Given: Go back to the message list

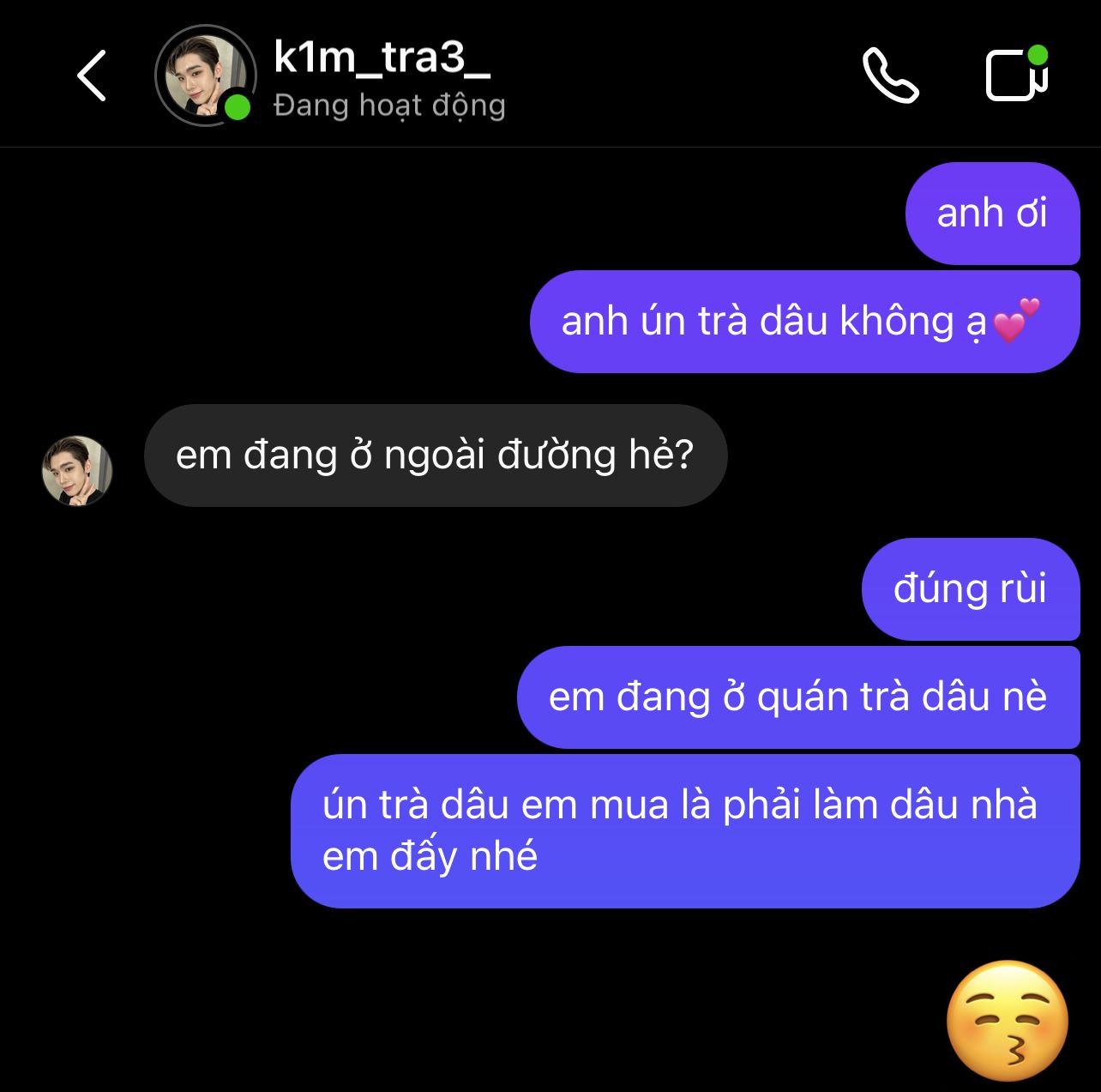Looking at the screenshot, I should 92,75.
